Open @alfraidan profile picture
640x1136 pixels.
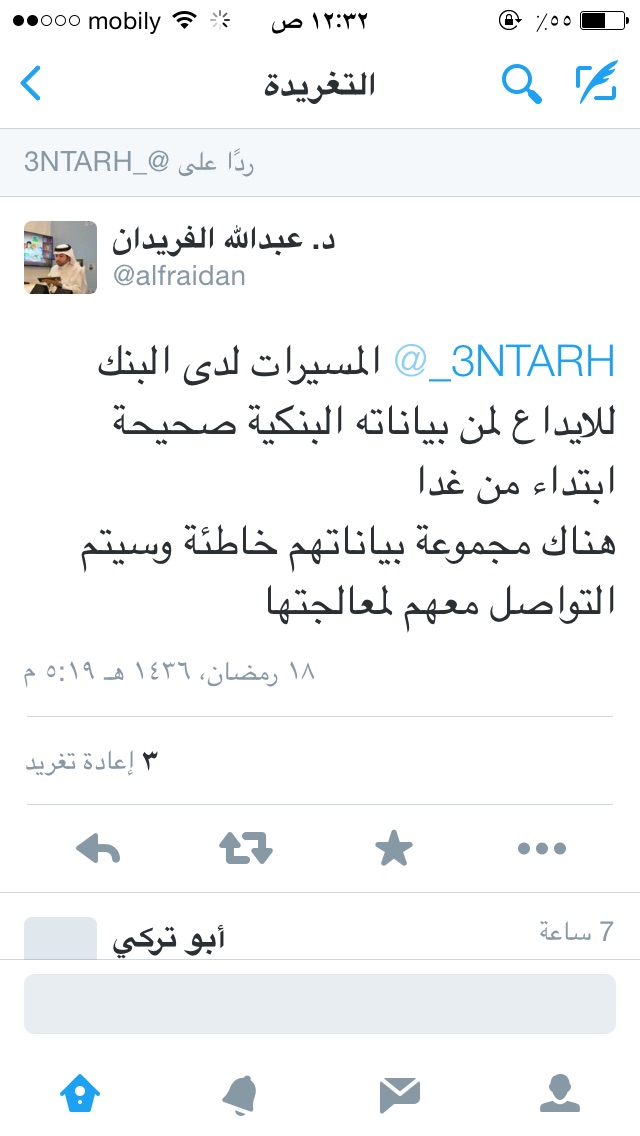click(x=60, y=258)
